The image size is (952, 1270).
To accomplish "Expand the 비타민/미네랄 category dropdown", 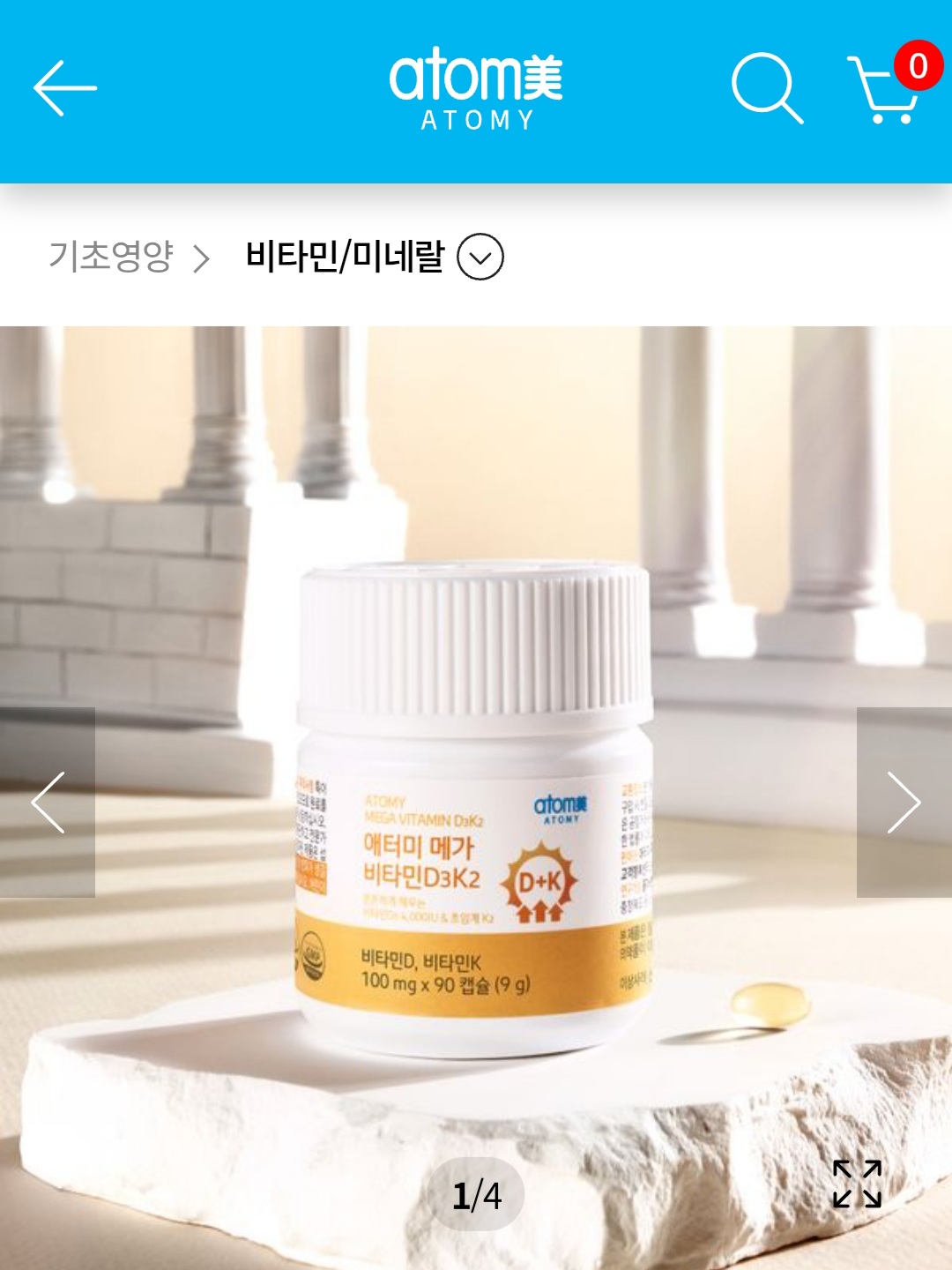I will pos(480,258).
